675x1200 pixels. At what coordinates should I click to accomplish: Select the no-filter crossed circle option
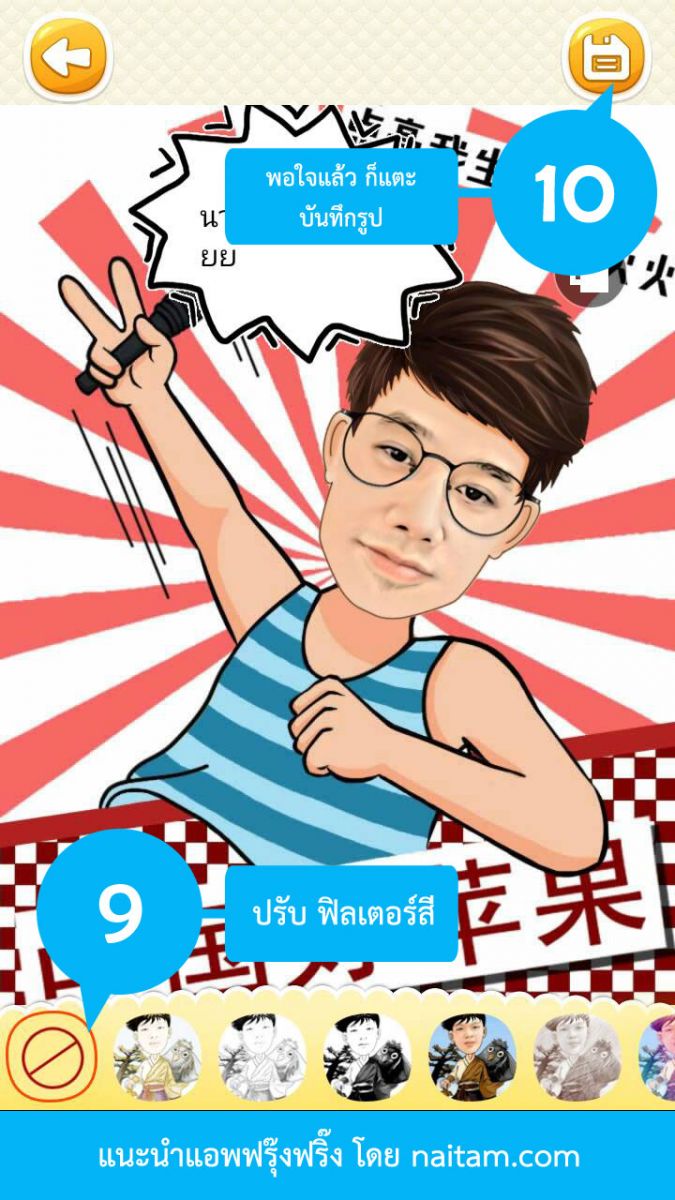50,1055
